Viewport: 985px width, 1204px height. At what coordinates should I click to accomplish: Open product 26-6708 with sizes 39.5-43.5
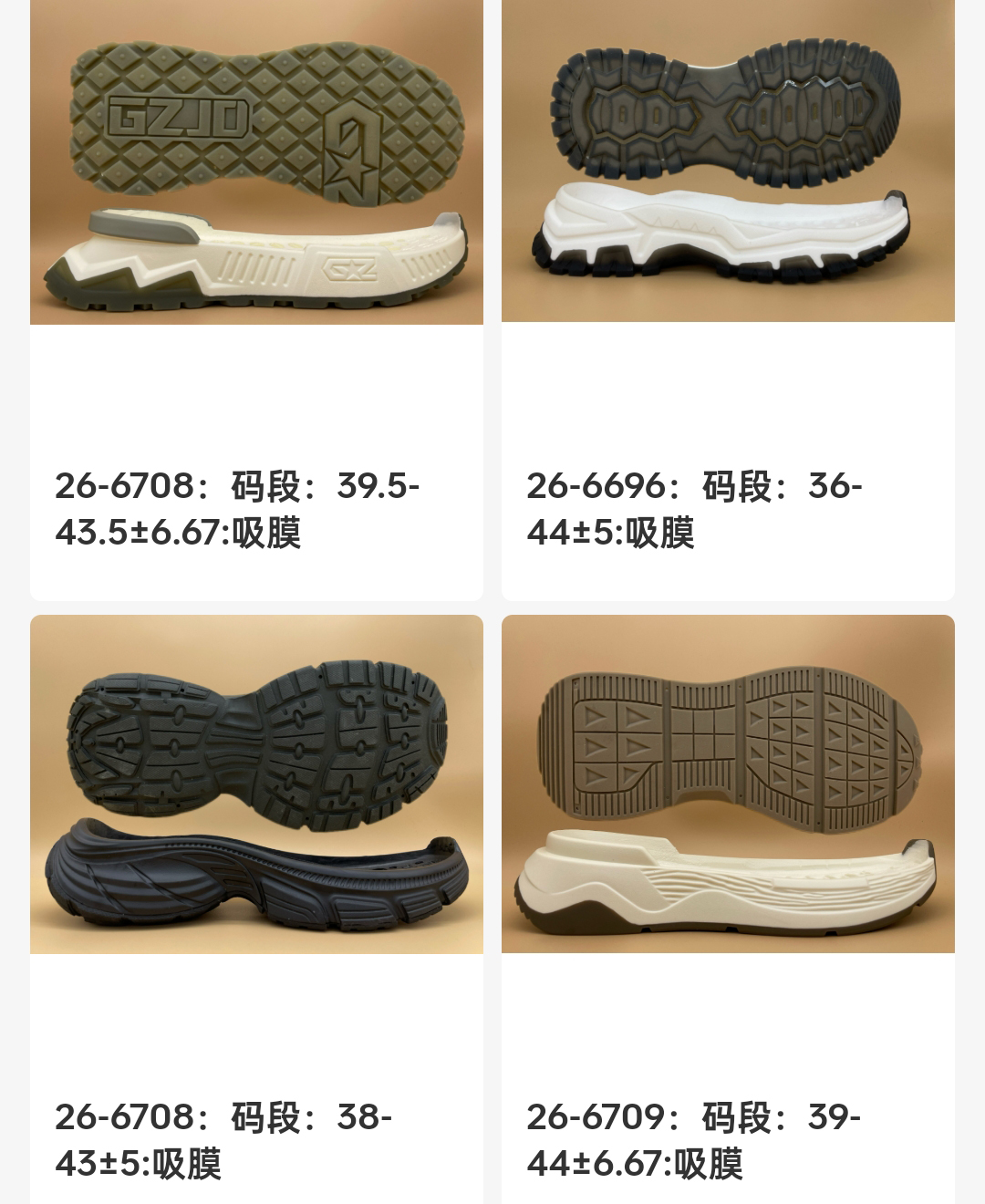256,164
